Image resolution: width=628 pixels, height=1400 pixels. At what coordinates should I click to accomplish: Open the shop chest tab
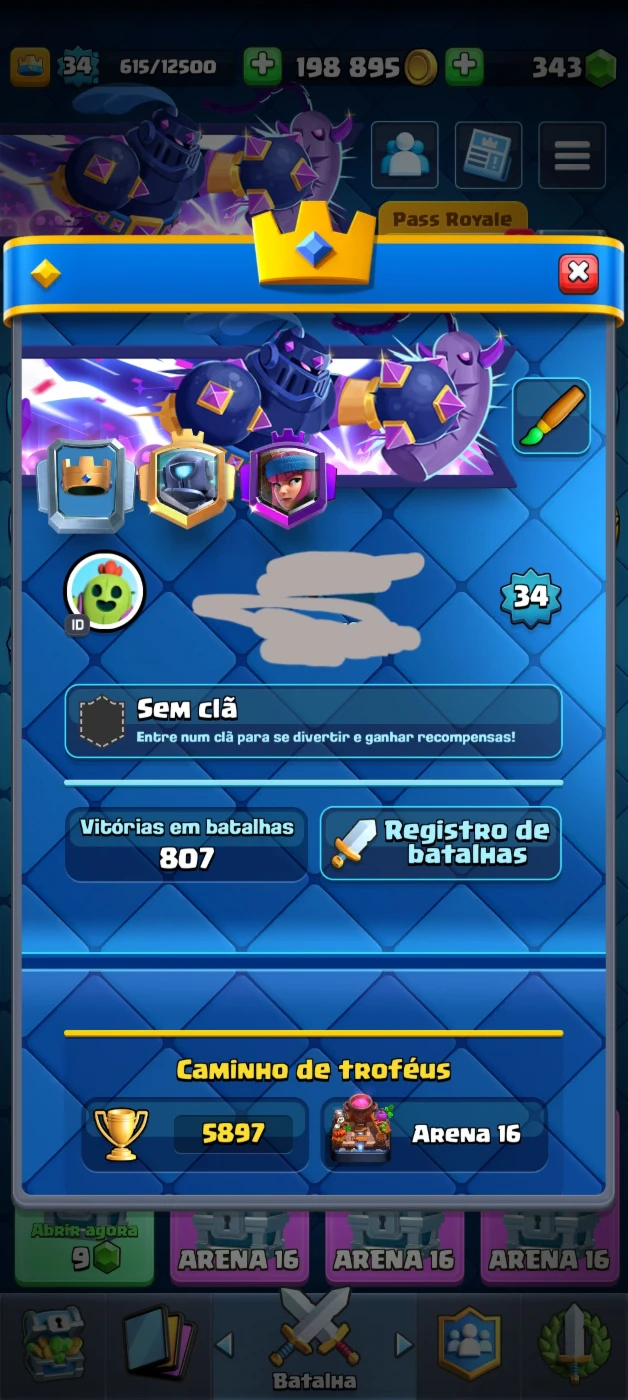click(53, 1345)
